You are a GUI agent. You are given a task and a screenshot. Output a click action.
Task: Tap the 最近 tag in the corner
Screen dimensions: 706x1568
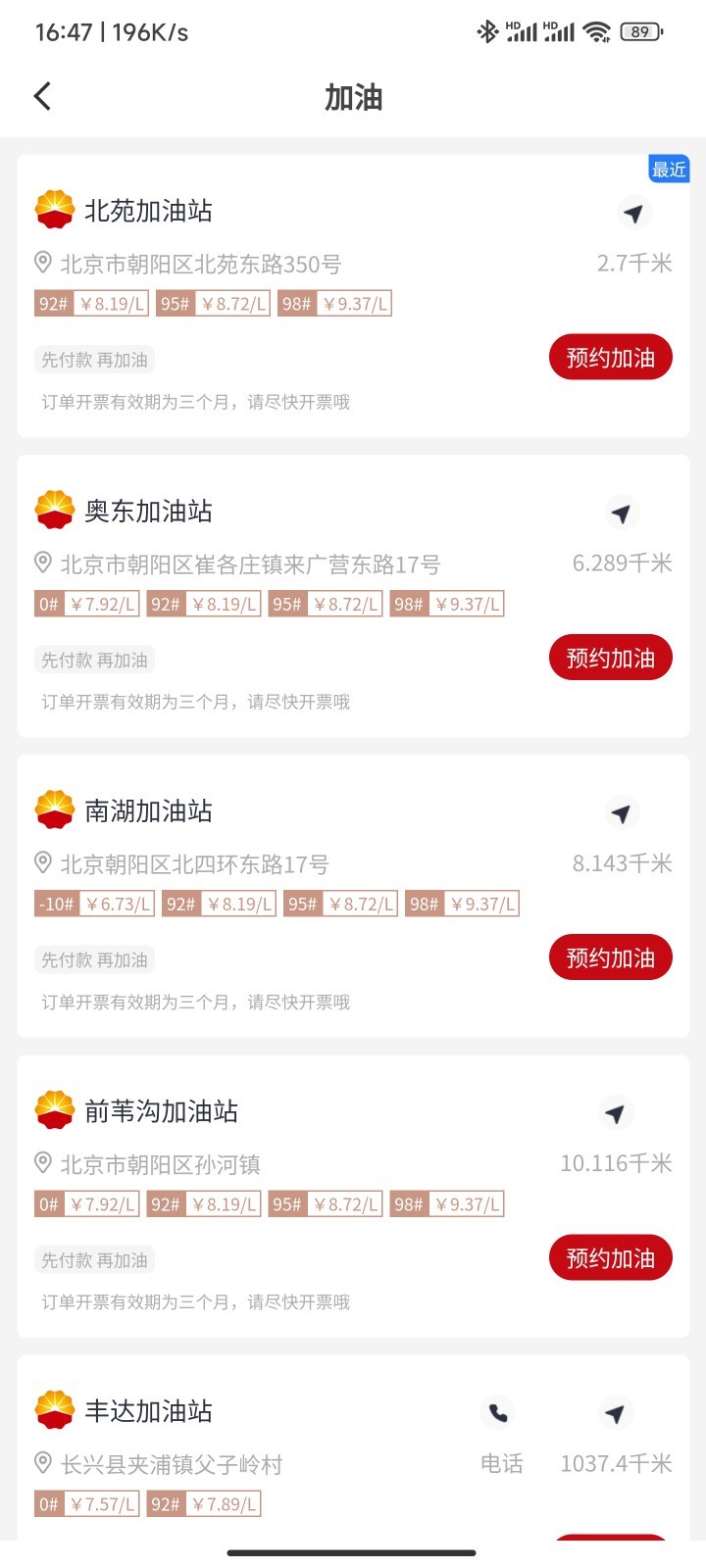pyautogui.click(x=669, y=169)
